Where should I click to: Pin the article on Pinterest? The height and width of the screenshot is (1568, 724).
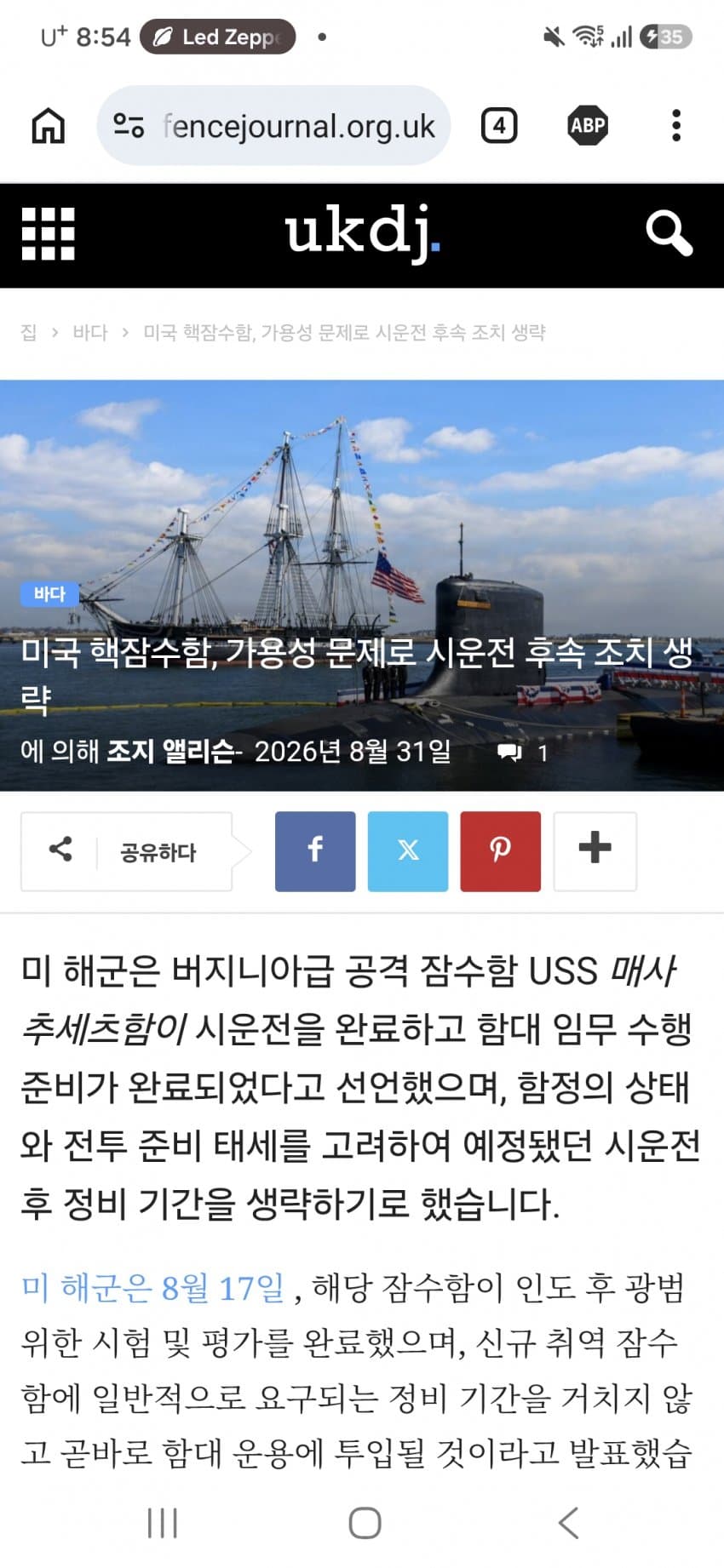(x=501, y=851)
